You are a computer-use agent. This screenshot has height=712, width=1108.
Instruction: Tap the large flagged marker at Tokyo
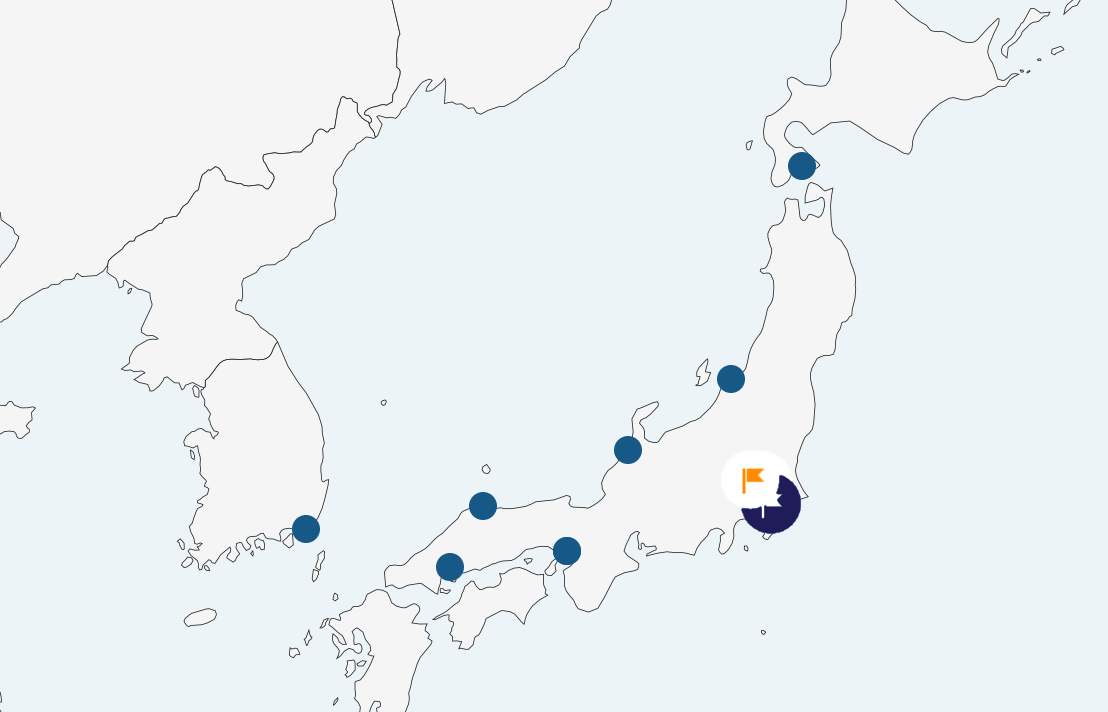(770, 502)
